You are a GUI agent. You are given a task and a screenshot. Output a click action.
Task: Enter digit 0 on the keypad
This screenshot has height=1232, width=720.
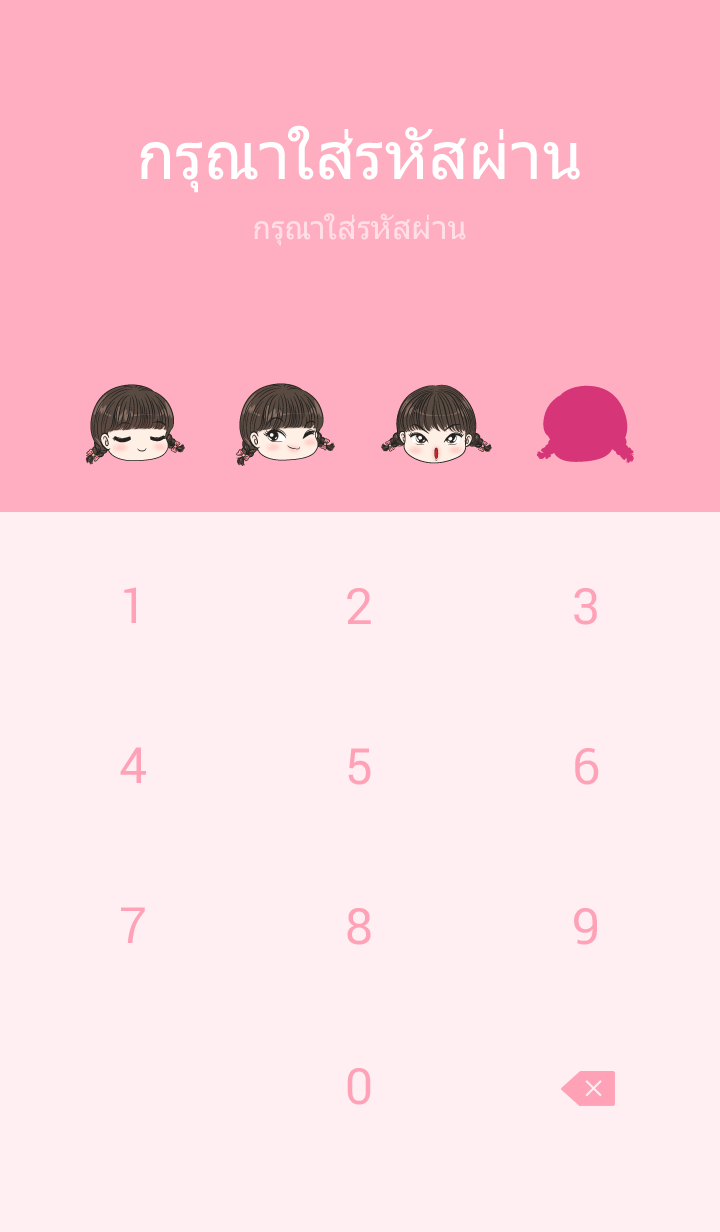(359, 1087)
